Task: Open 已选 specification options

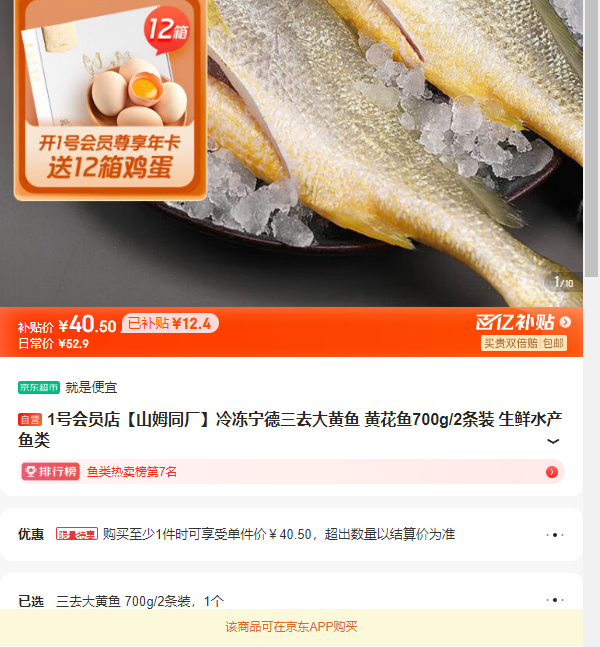Action: click(x=554, y=600)
